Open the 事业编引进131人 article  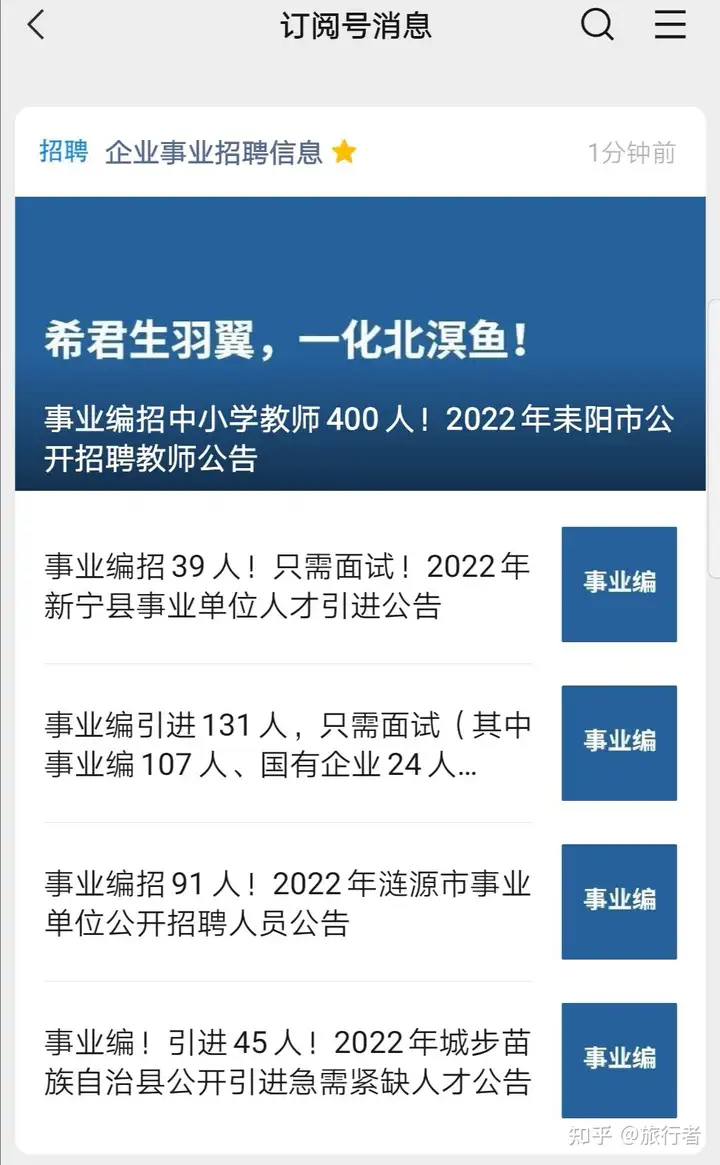360,744
